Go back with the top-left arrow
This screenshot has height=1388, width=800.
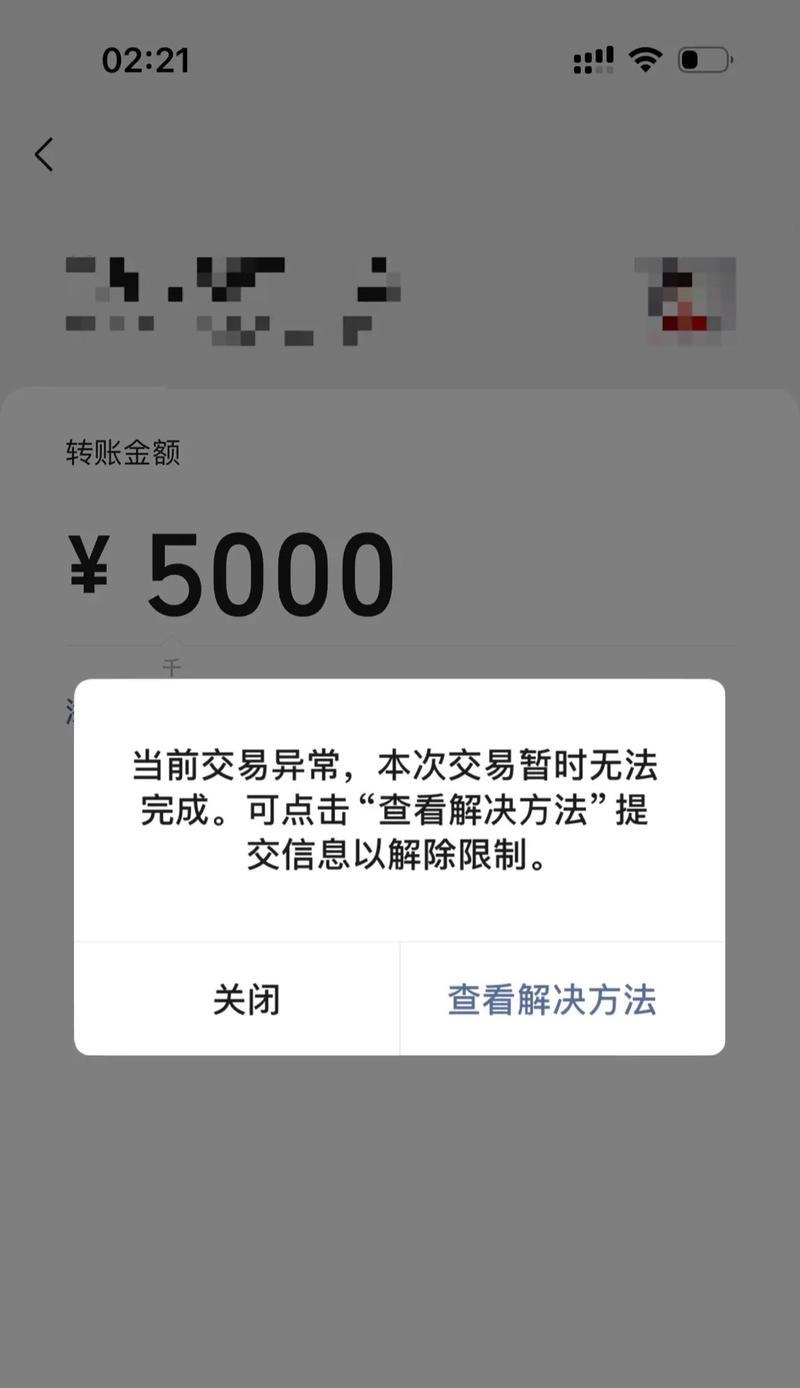tap(43, 155)
